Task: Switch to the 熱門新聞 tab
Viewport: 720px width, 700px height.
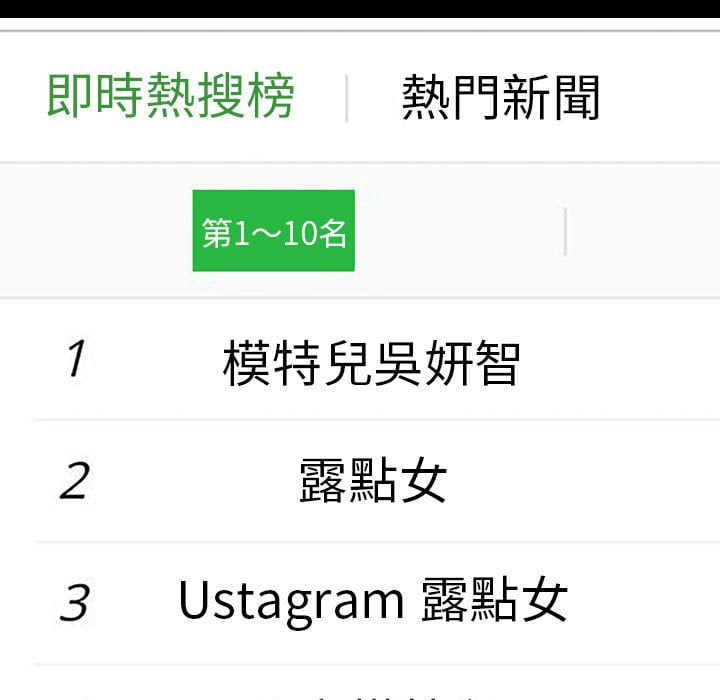Action: point(500,97)
